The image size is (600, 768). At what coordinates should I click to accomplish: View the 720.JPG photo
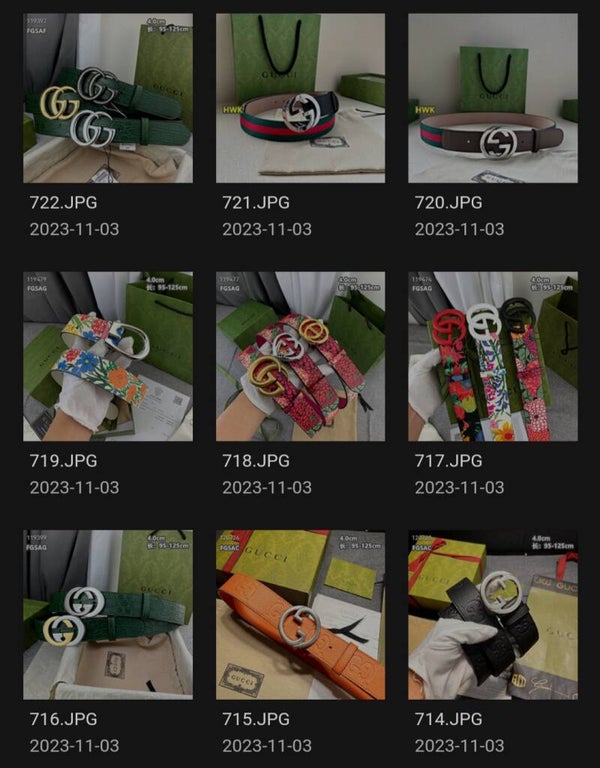pos(492,98)
